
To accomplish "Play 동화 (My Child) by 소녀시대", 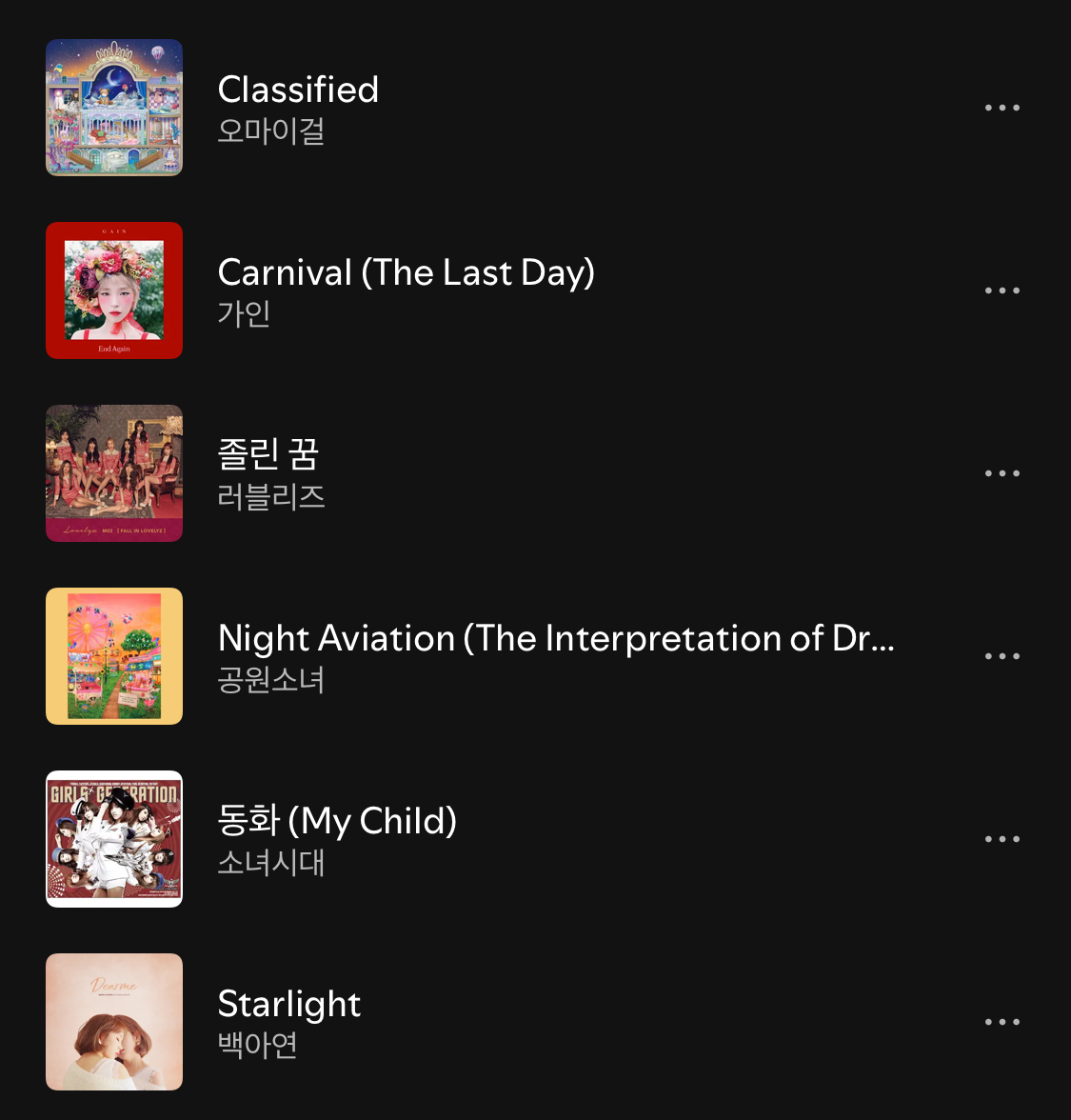I will click(337, 821).
